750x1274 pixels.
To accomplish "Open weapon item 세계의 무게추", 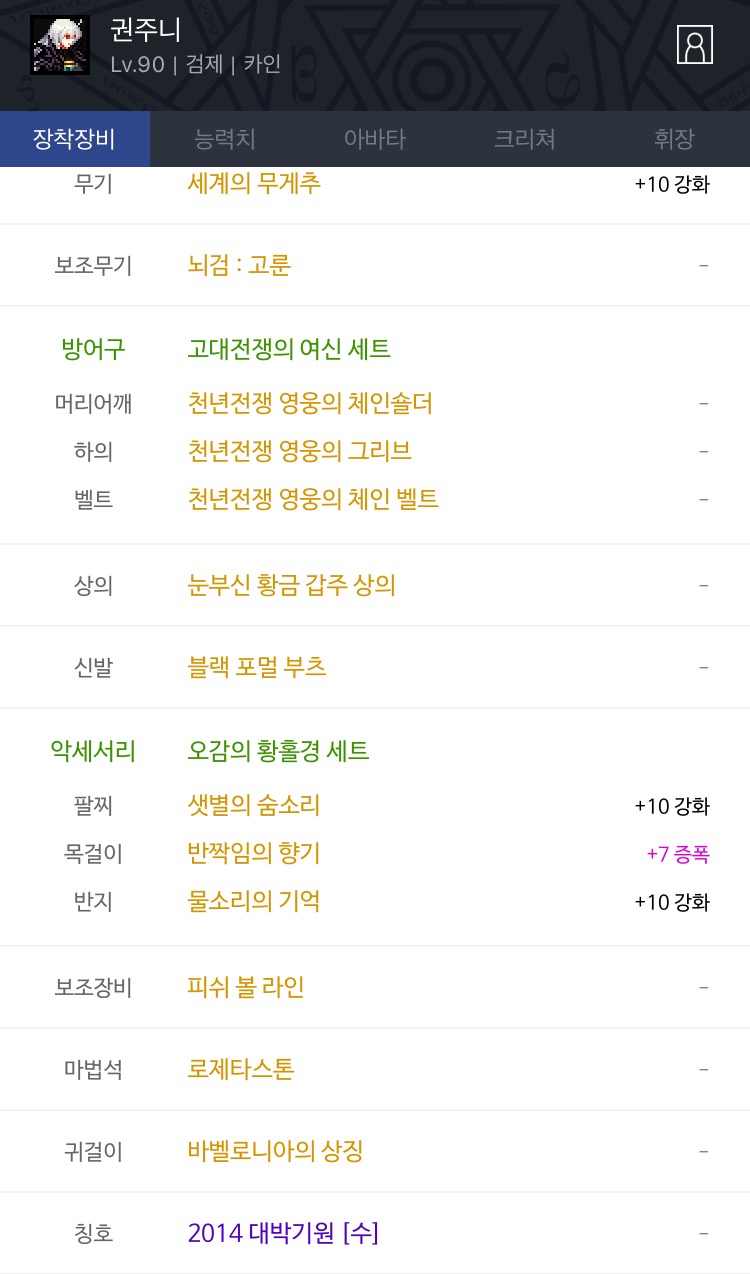I will click(x=254, y=184).
